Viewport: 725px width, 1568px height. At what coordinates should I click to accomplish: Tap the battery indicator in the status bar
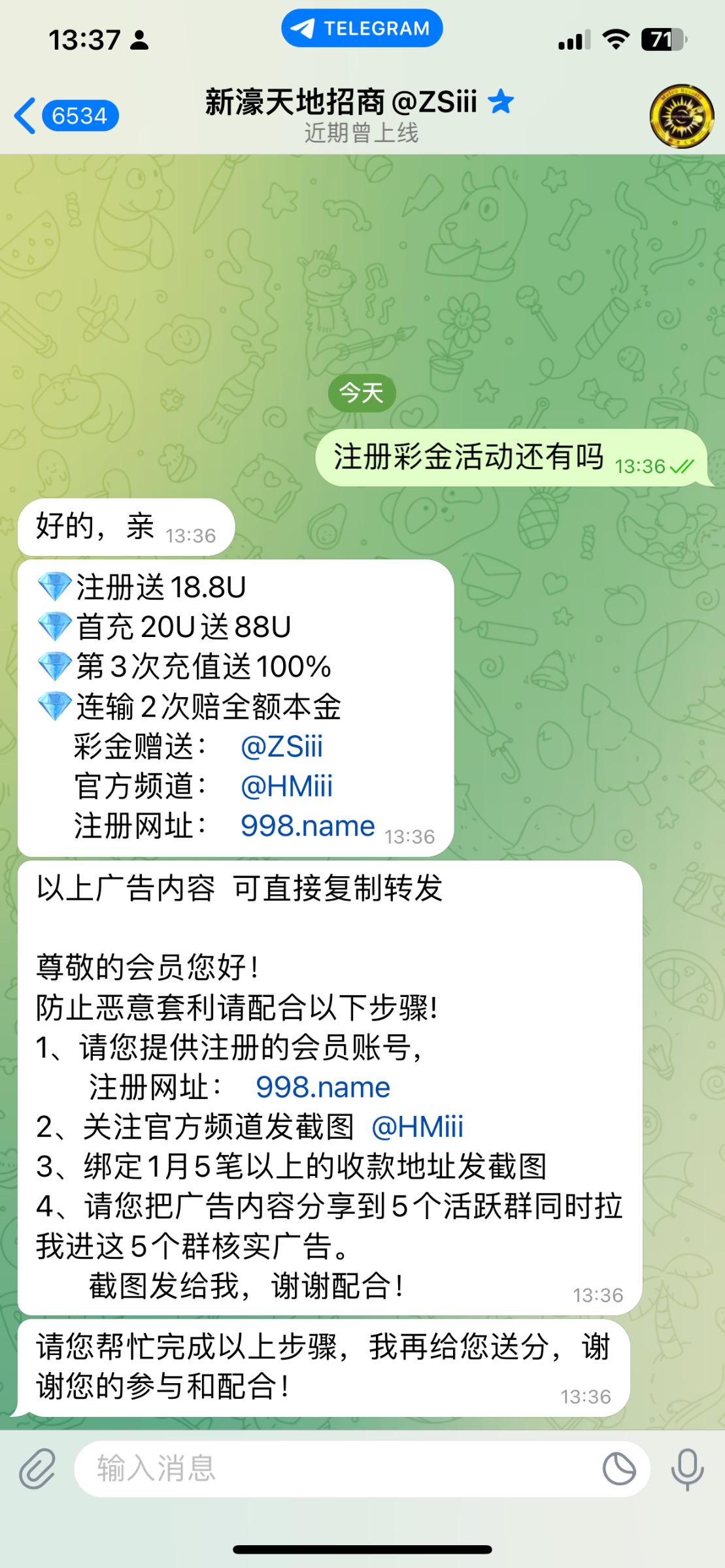662,39
